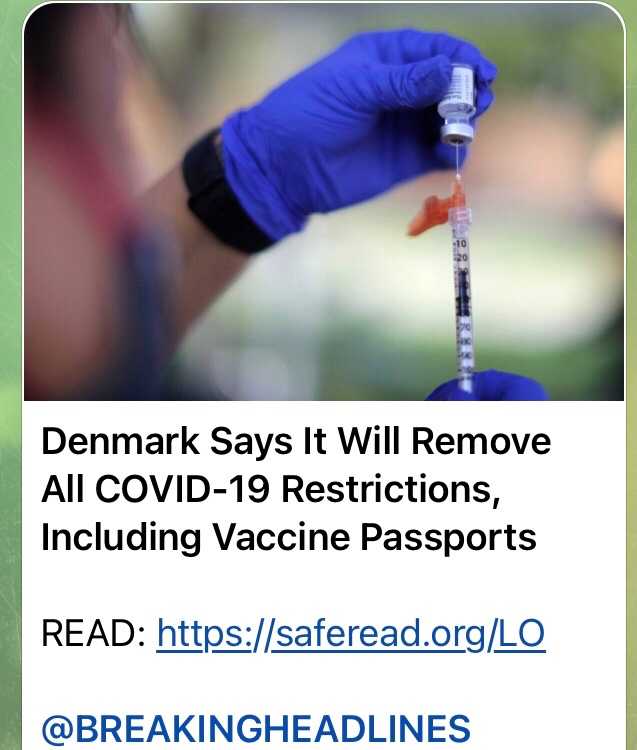Open the @BREAKINGHEADLINES channel mention
This screenshot has height=750, width=637.
pos(255,727)
